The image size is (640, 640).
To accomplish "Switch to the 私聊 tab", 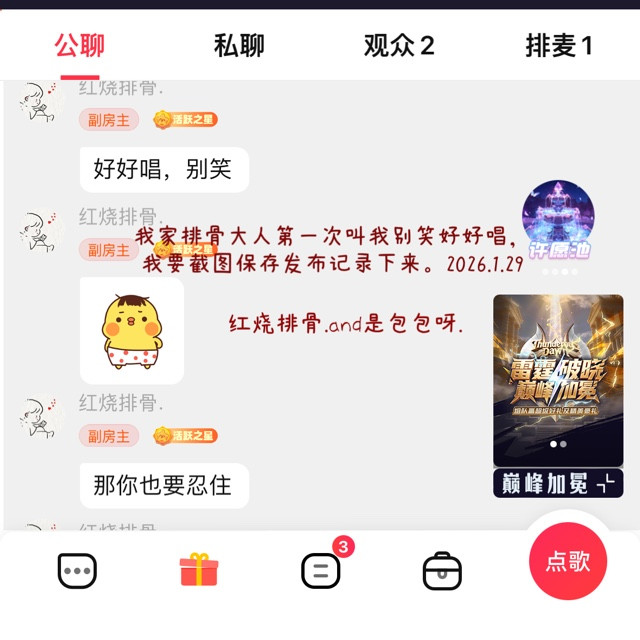I will tap(239, 45).
